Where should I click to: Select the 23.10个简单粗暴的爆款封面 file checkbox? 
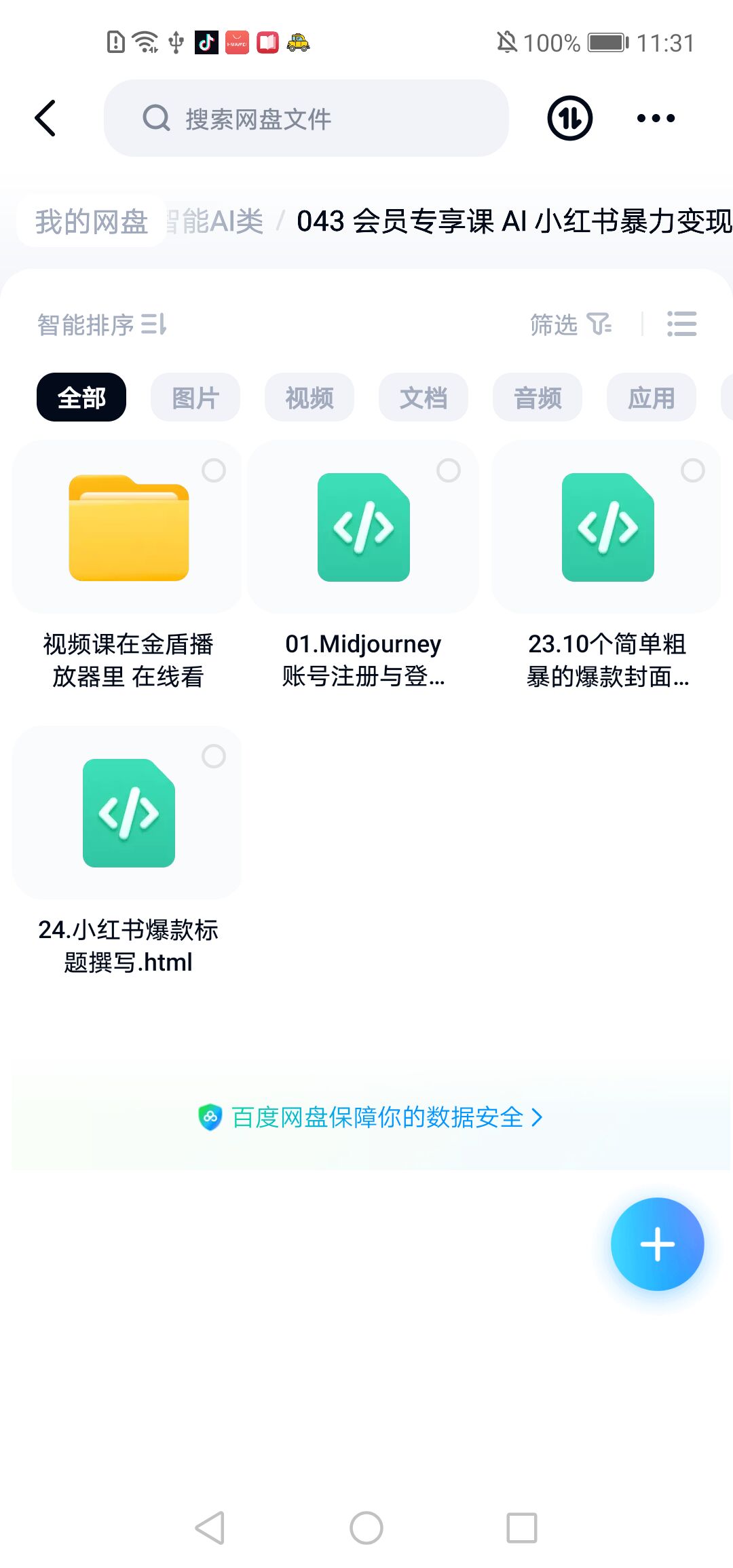coord(692,470)
